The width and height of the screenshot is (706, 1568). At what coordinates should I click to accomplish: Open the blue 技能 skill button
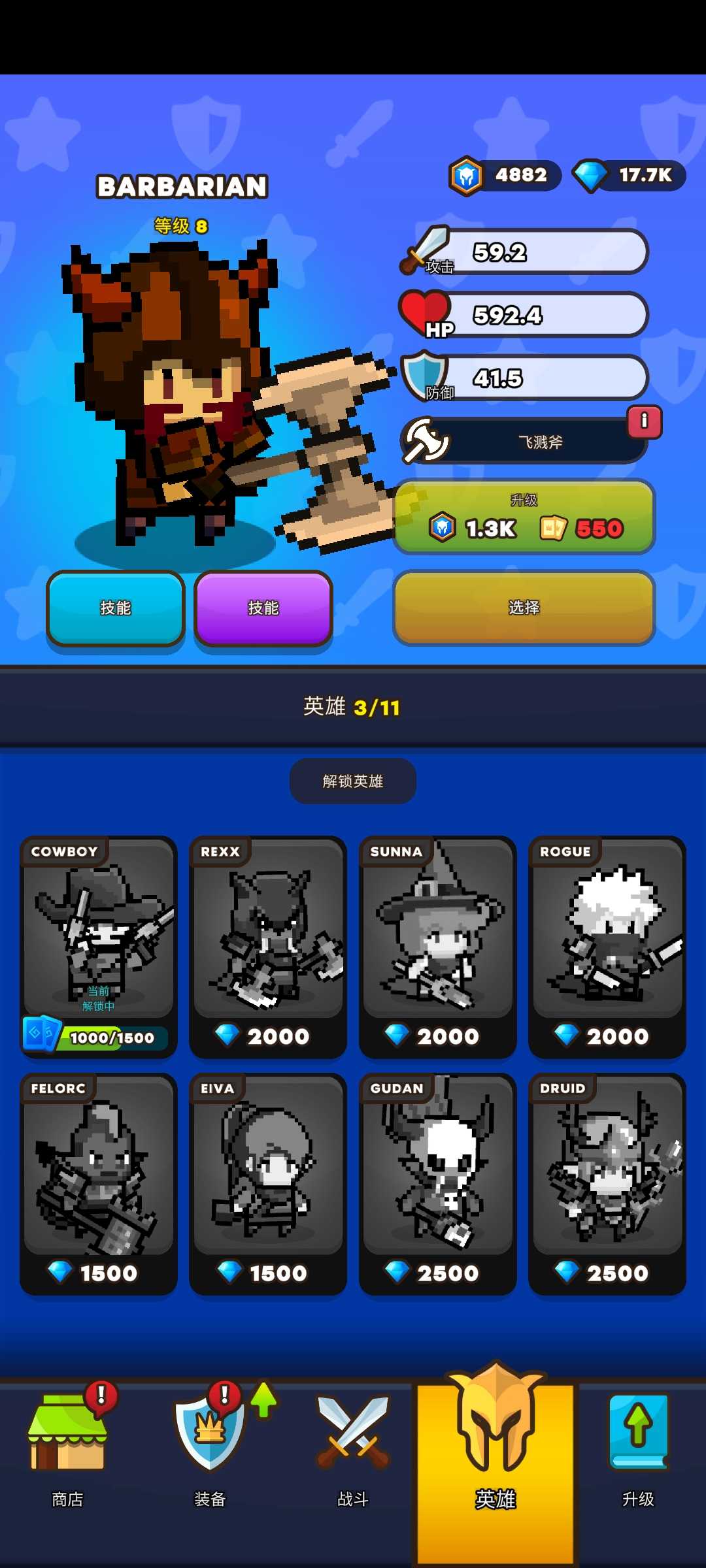(x=116, y=608)
